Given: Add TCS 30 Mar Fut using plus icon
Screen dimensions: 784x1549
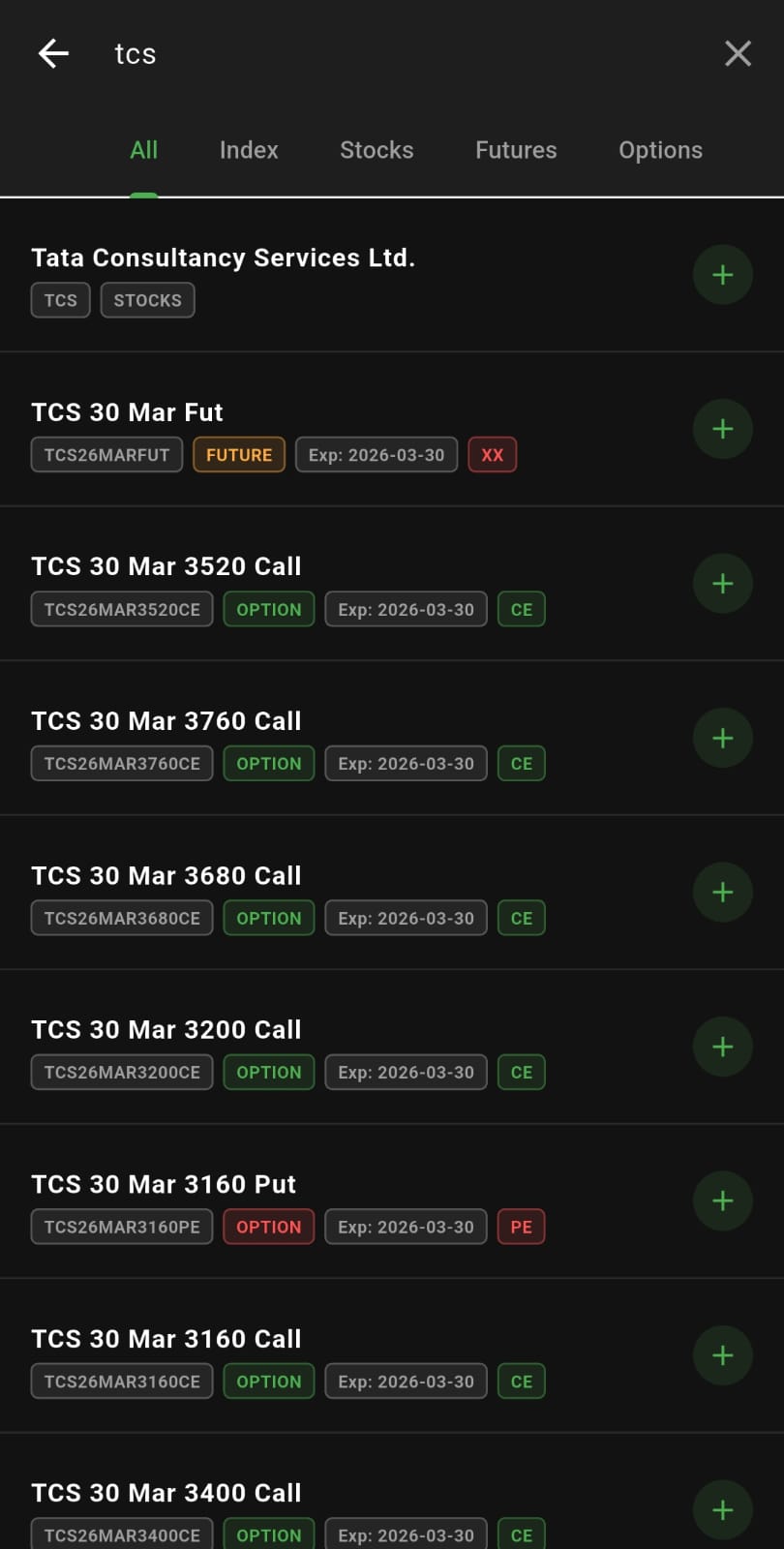Looking at the screenshot, I should (x=722, y=429).
